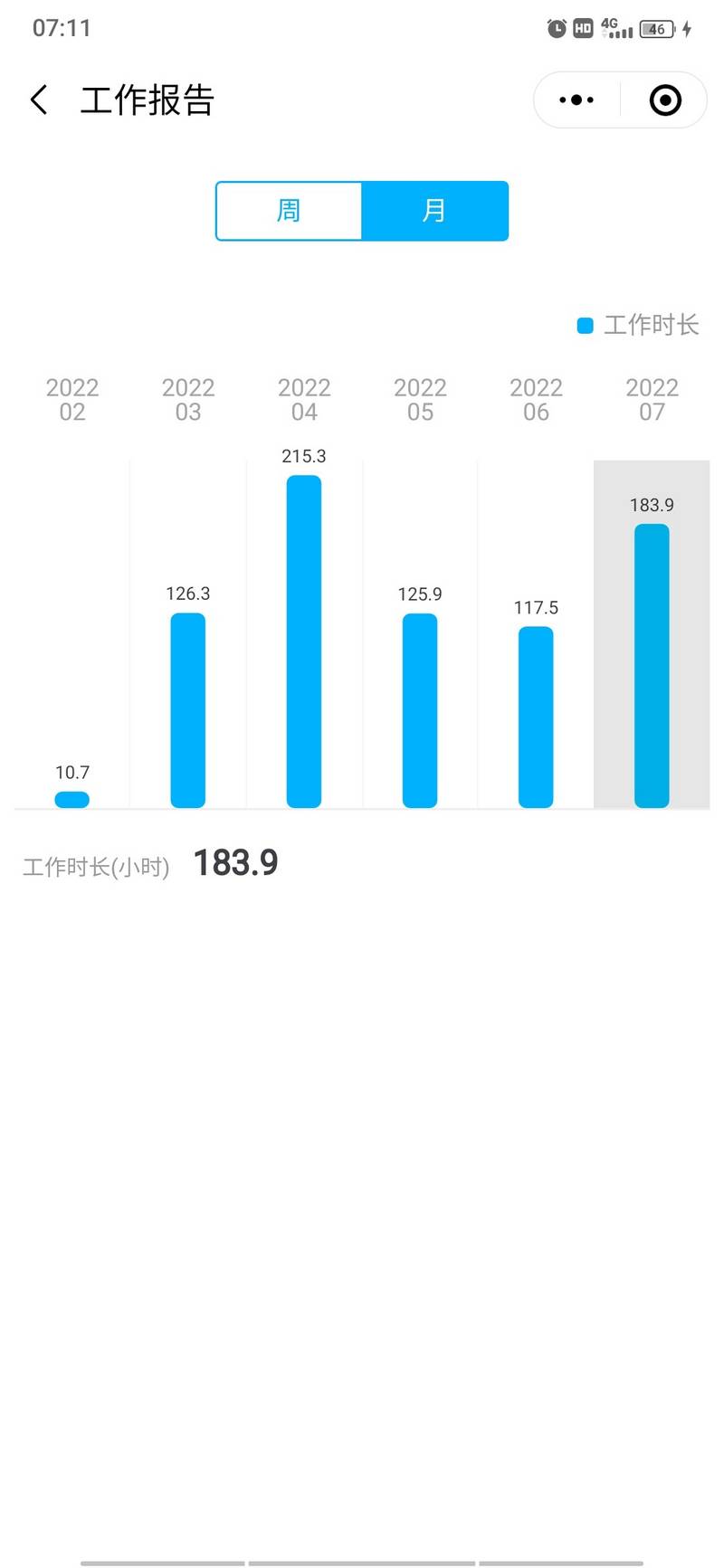Open the mini program three-dot menu
Screen dimensions: 724x1568
576,100
